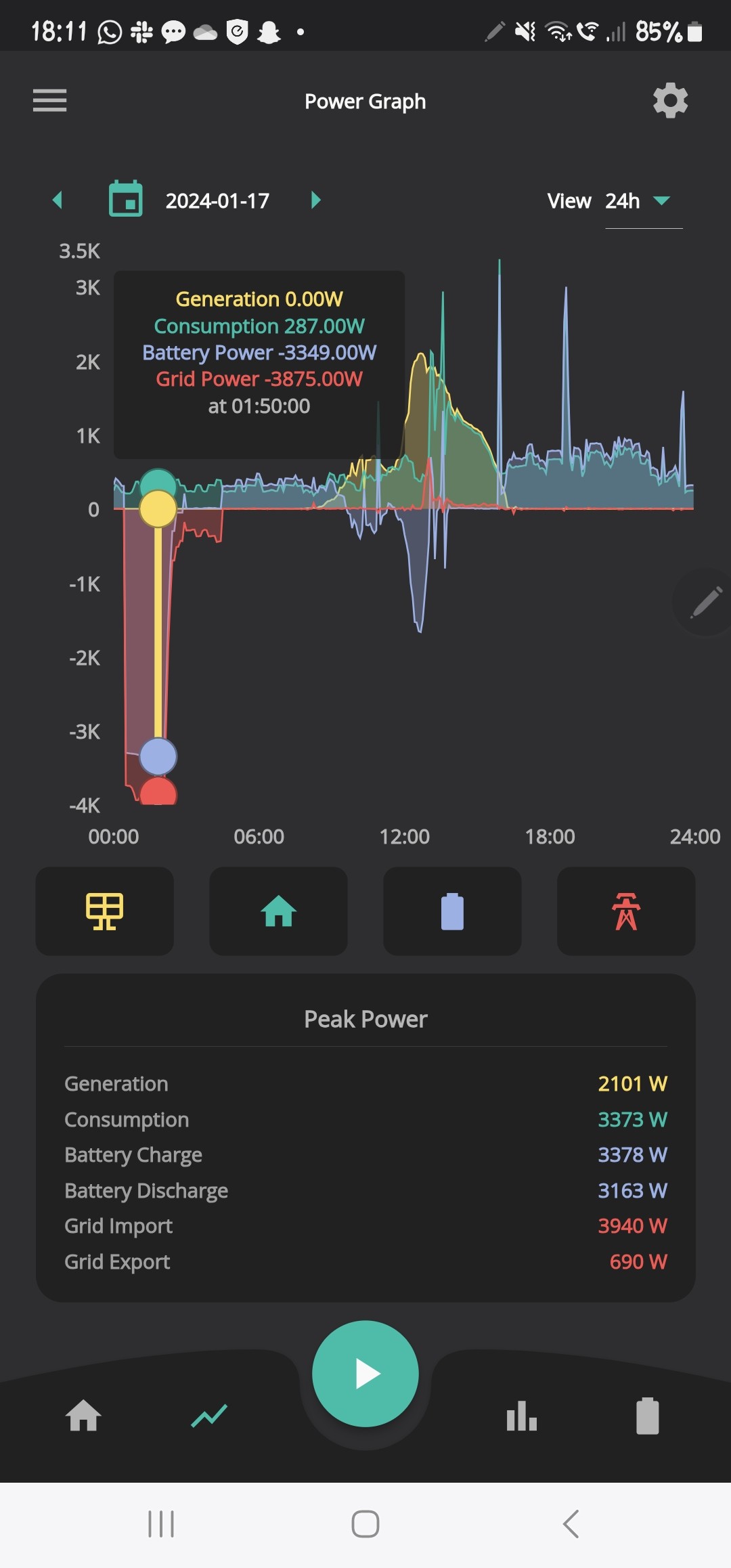This screenshot has height=1568, width=731.
Task: Switch to the Home tab
Action: (x=83, y=1415)
